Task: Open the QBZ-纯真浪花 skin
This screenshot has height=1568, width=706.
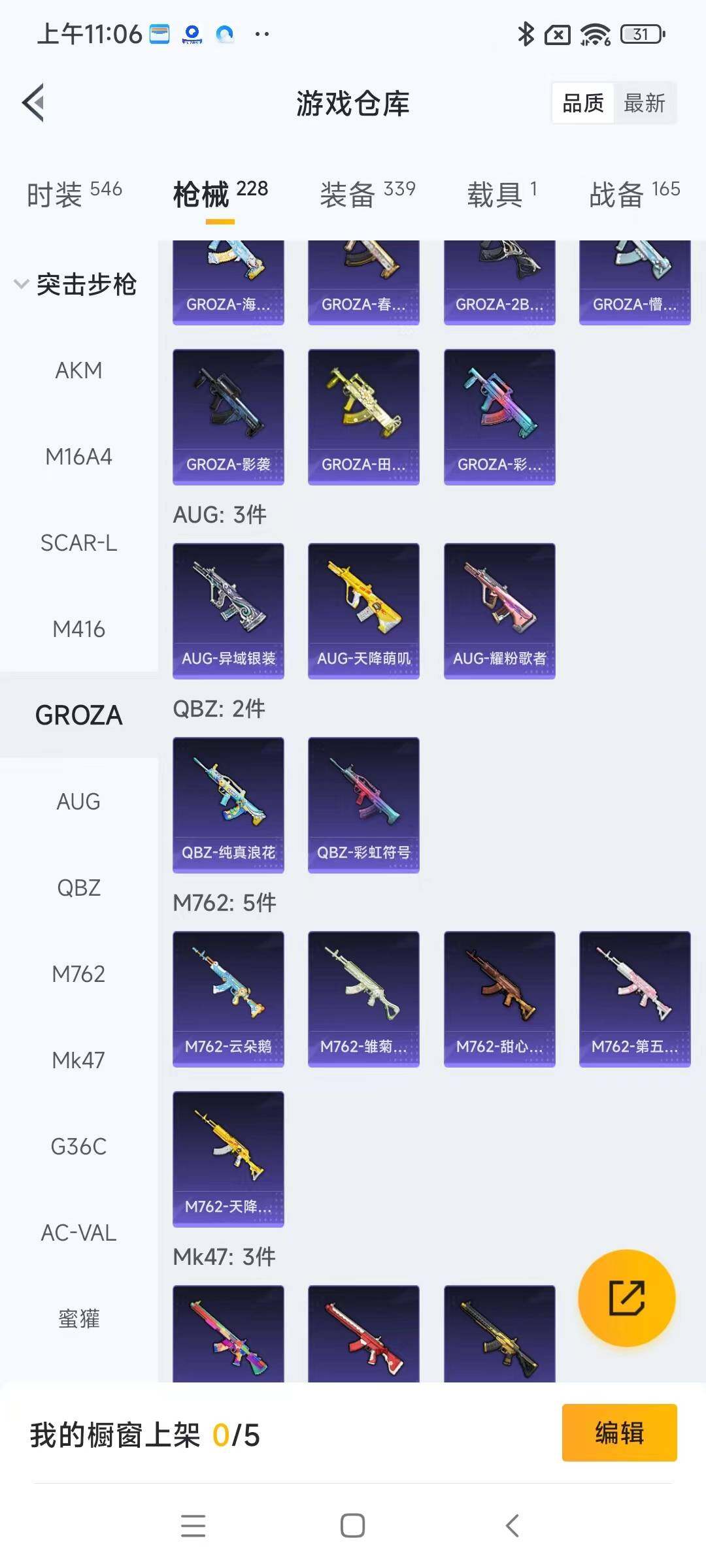Action: click(x=228, y=805)
